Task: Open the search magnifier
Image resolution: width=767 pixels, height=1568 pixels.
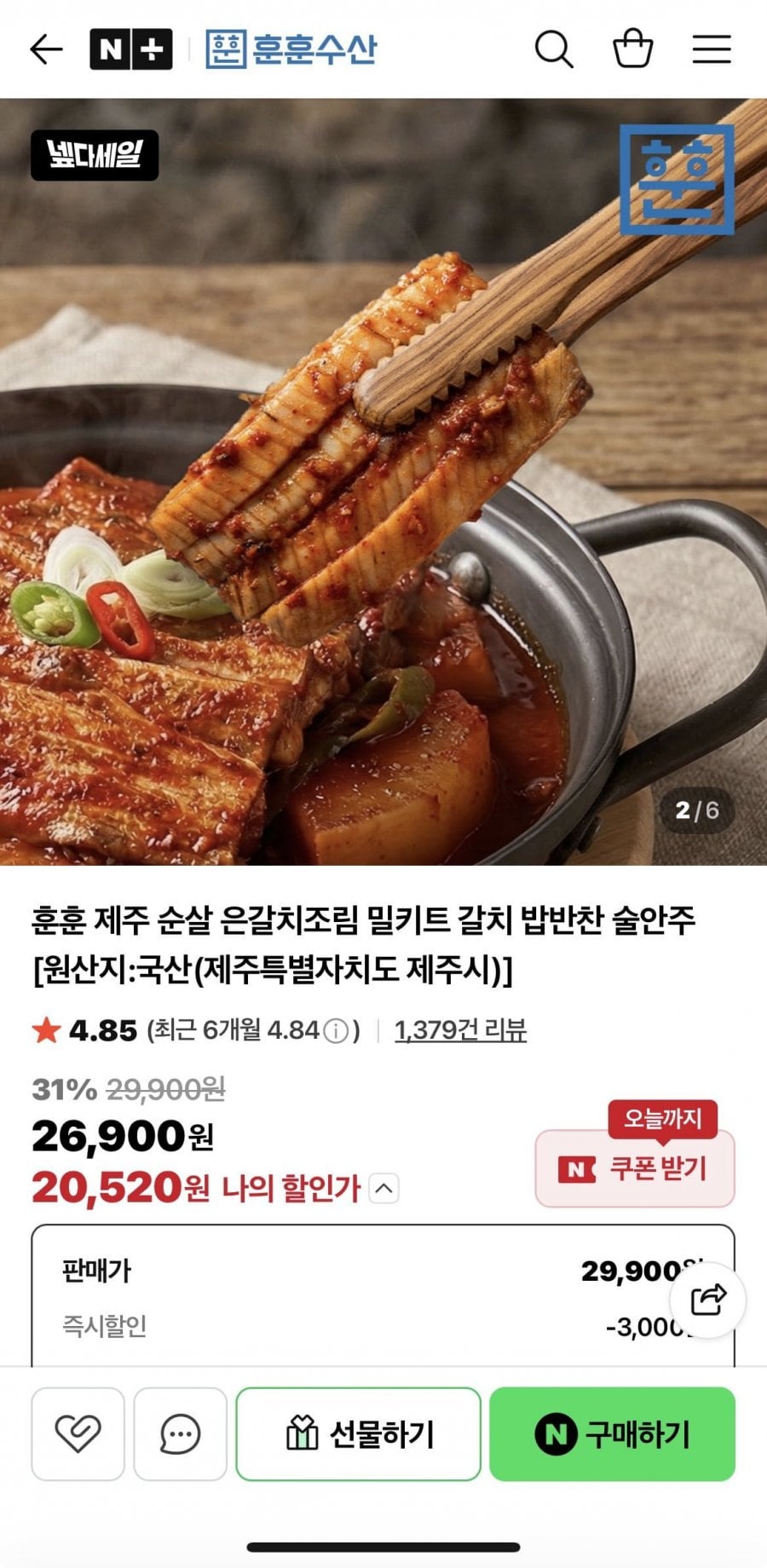Action: point(554,49)
